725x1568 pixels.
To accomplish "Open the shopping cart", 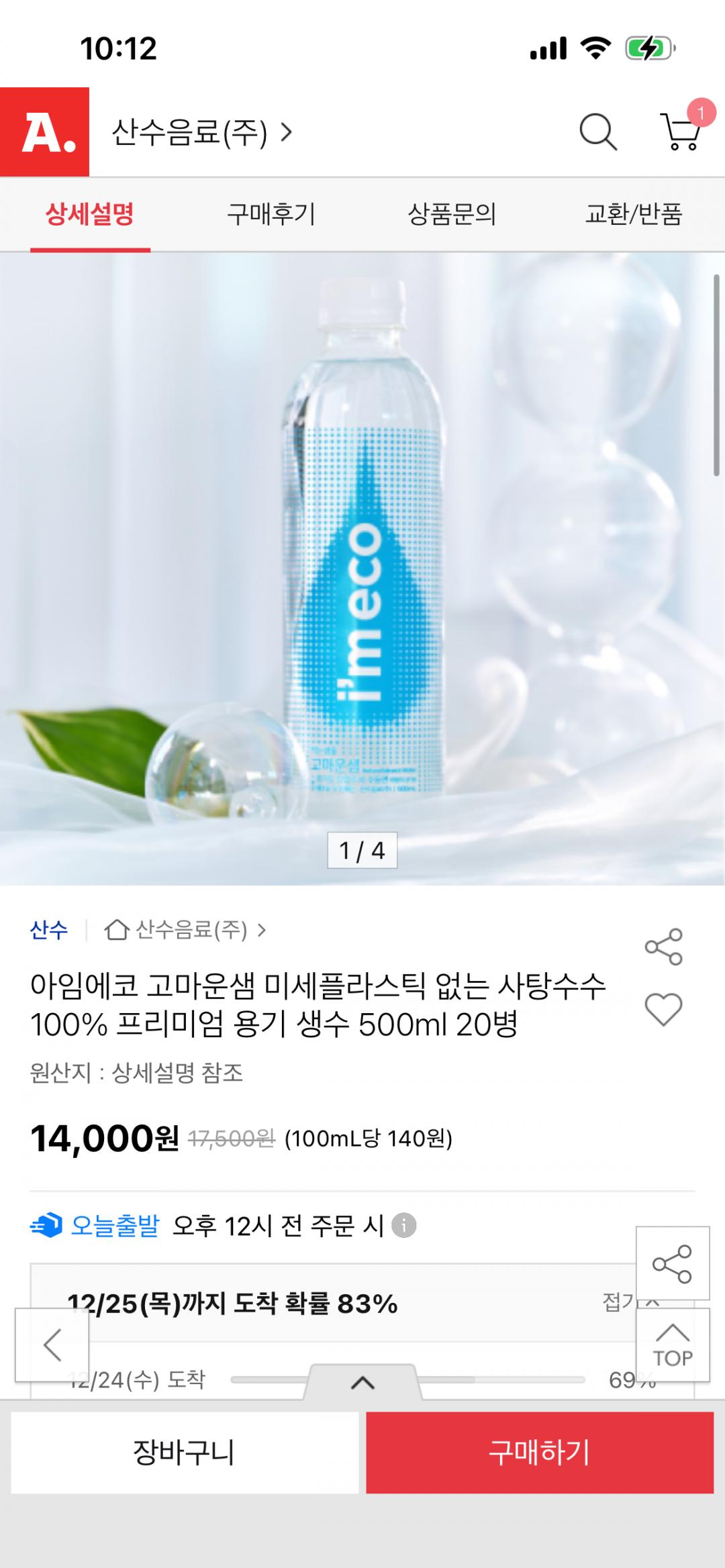I will 682,132.
